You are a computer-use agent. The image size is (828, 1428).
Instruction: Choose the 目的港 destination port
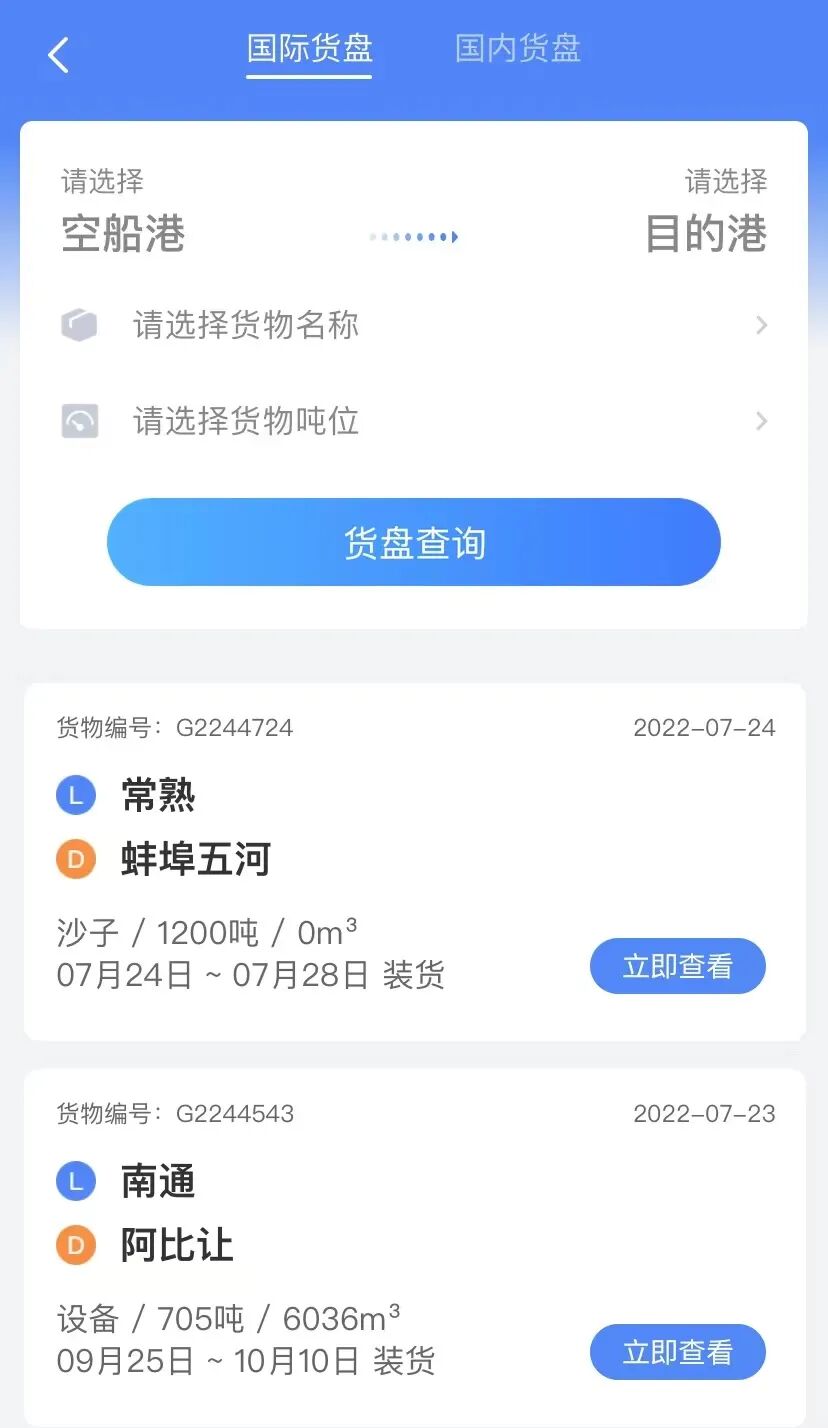706,233
